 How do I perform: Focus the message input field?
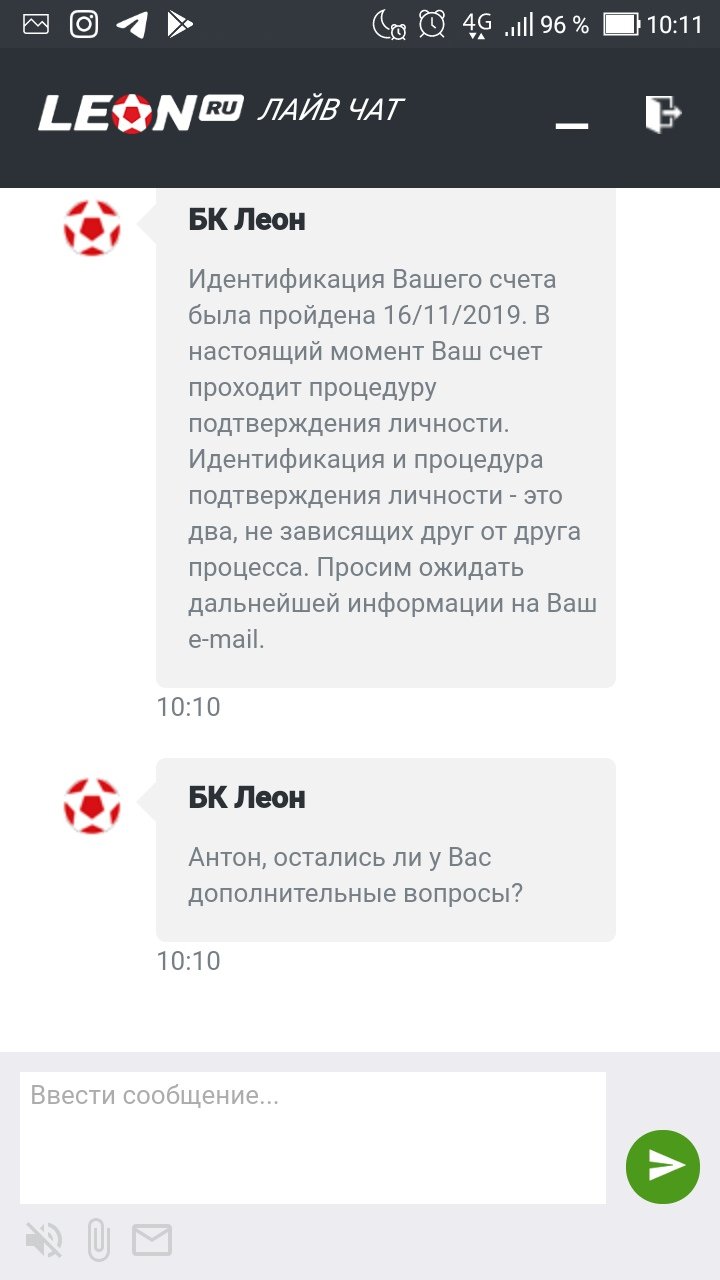coord(312,1137)
